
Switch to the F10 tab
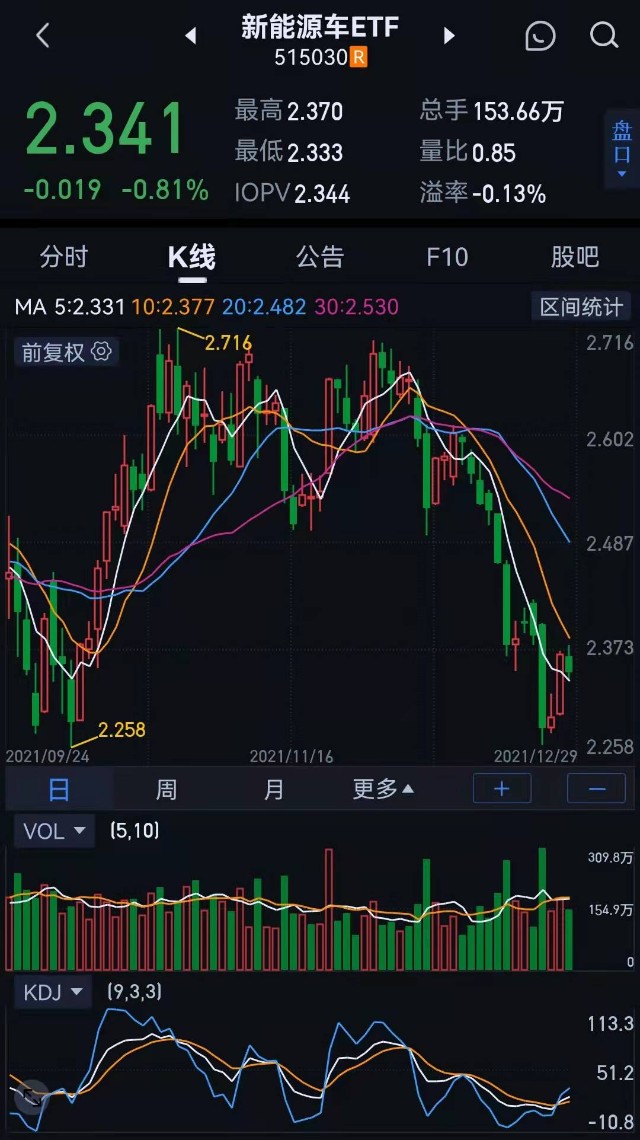[x=447, y=257]
